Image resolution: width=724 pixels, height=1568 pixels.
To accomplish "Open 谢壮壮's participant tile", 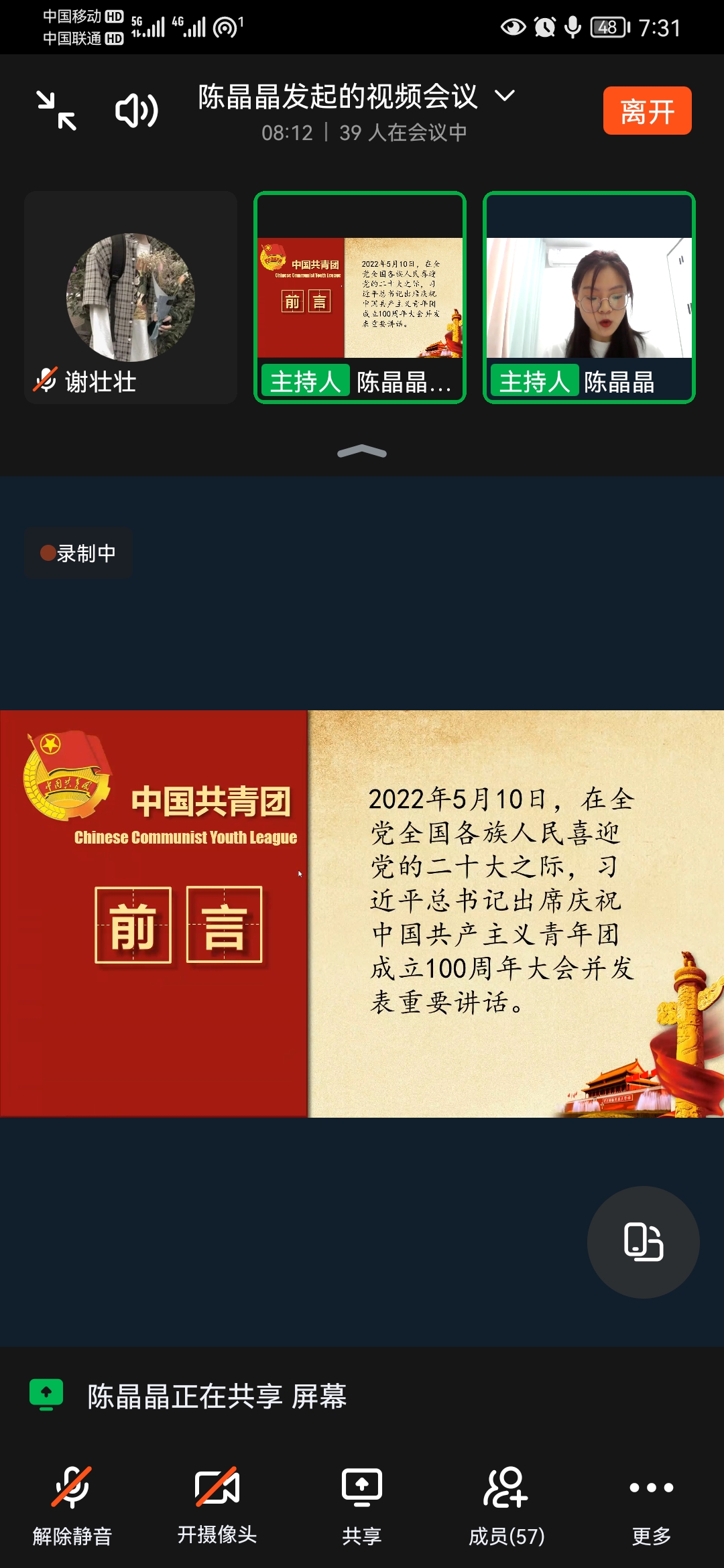I will point(131,298).
